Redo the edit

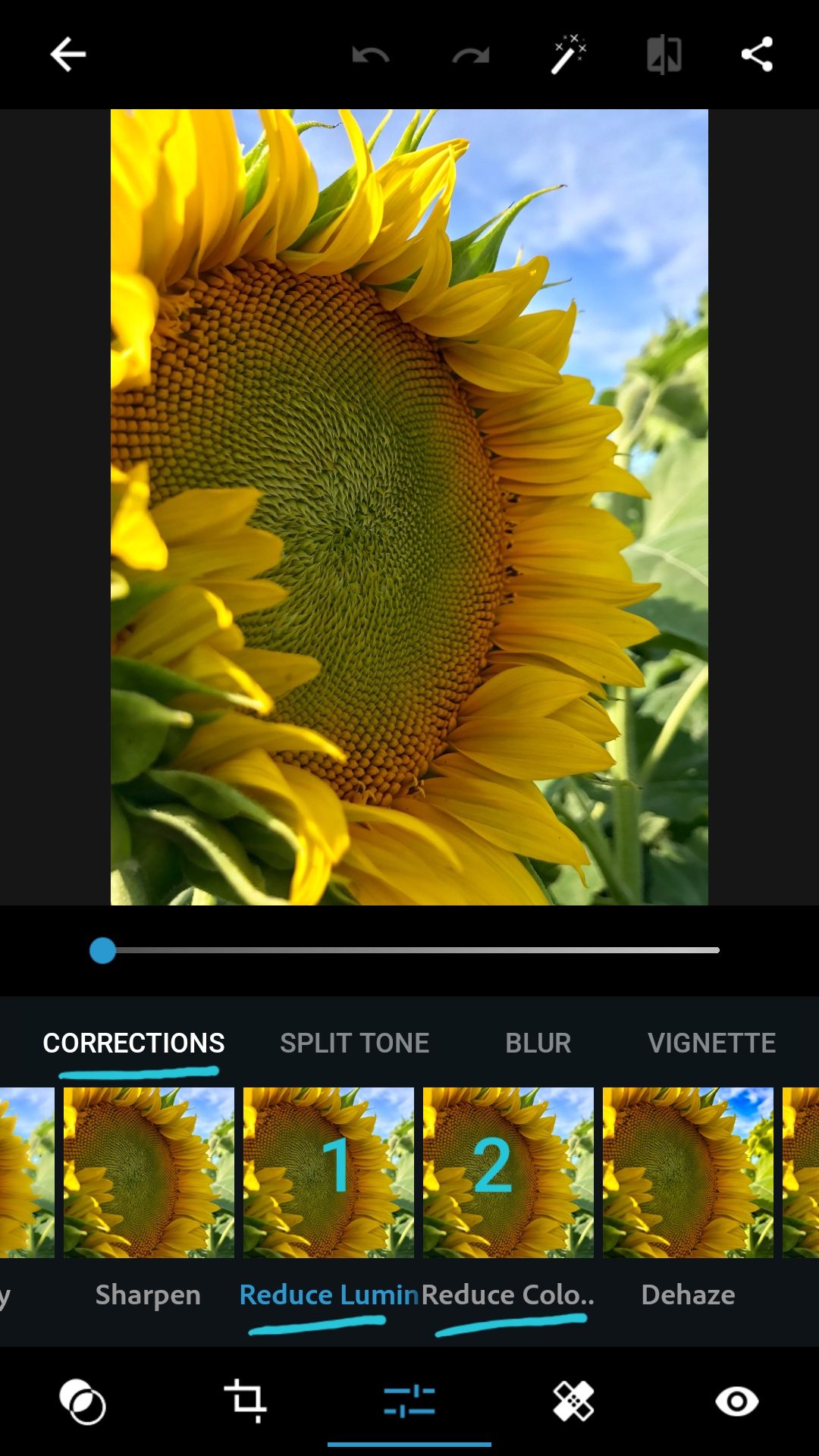pyautogui.click(x=470, y=55)
